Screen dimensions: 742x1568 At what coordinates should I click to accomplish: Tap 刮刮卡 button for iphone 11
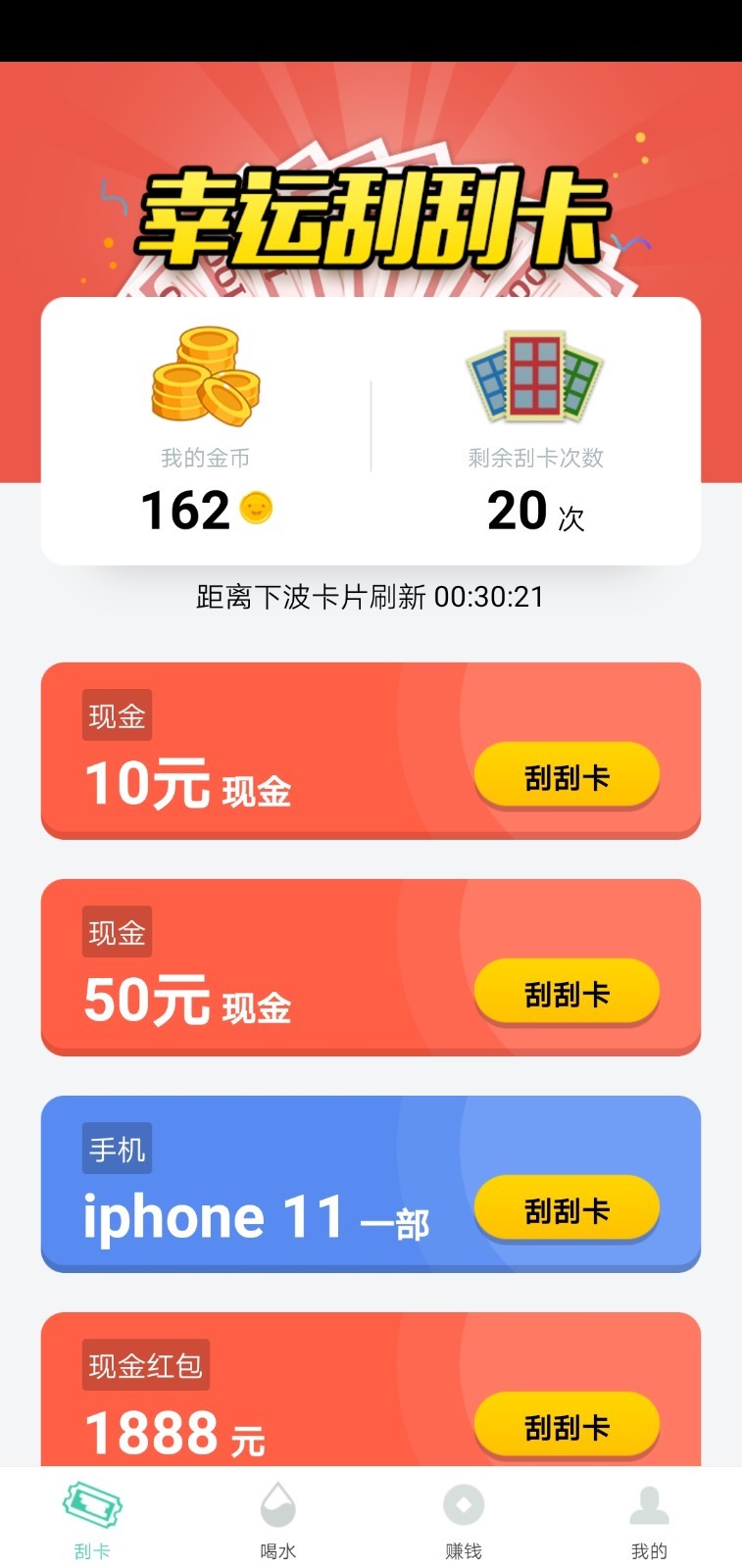click(567, 1210)
